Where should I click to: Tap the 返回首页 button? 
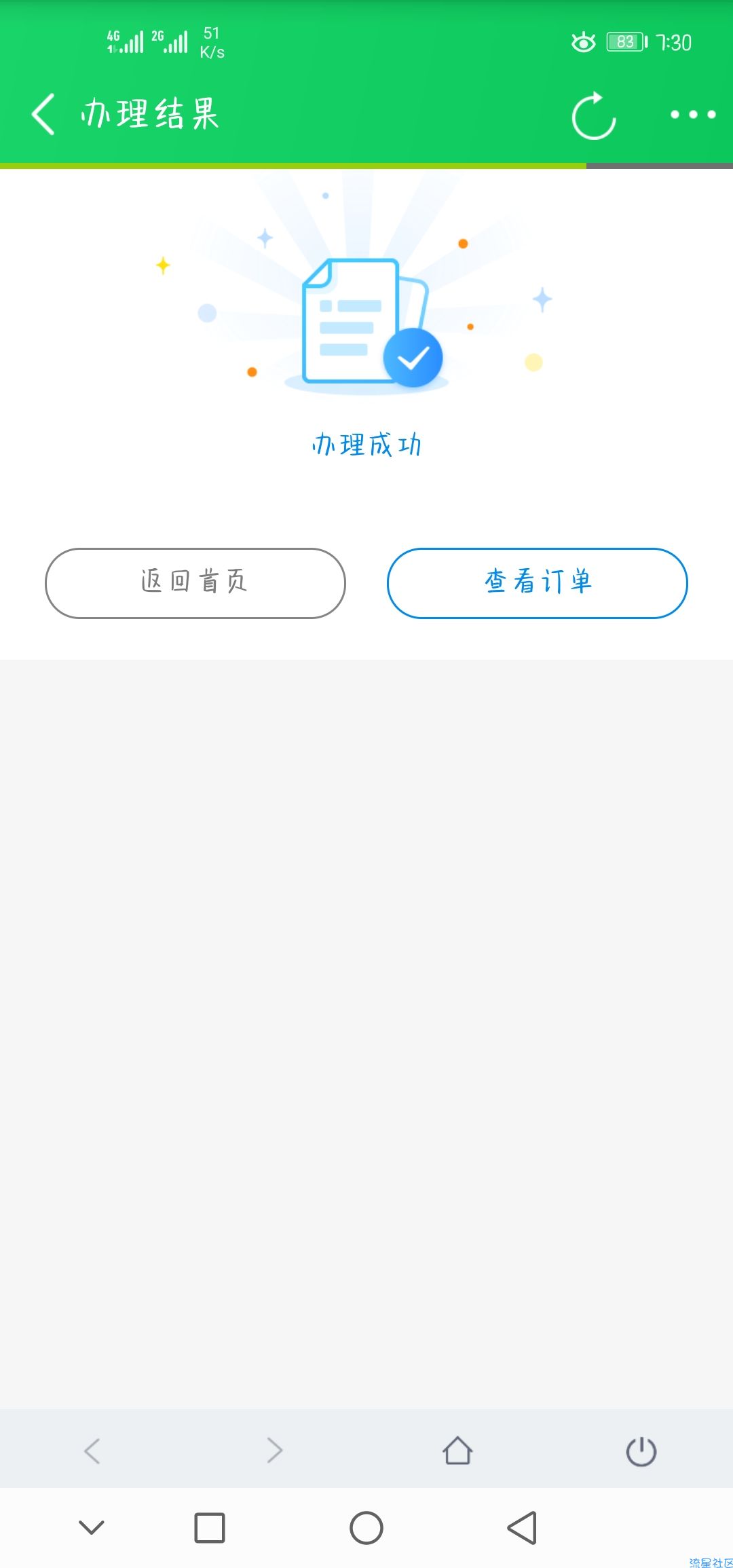tap(195, 583)
